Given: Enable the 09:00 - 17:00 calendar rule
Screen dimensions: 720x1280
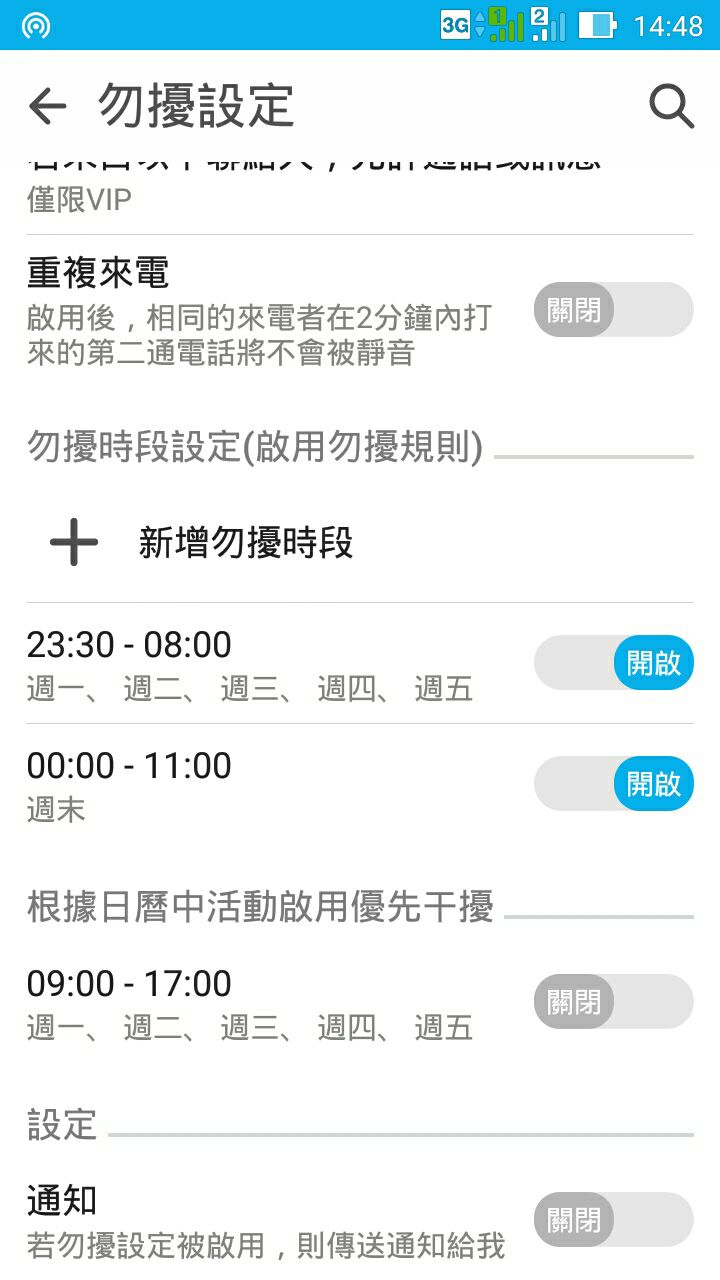Looking at the screenshot, I should tap(613, 1001).
